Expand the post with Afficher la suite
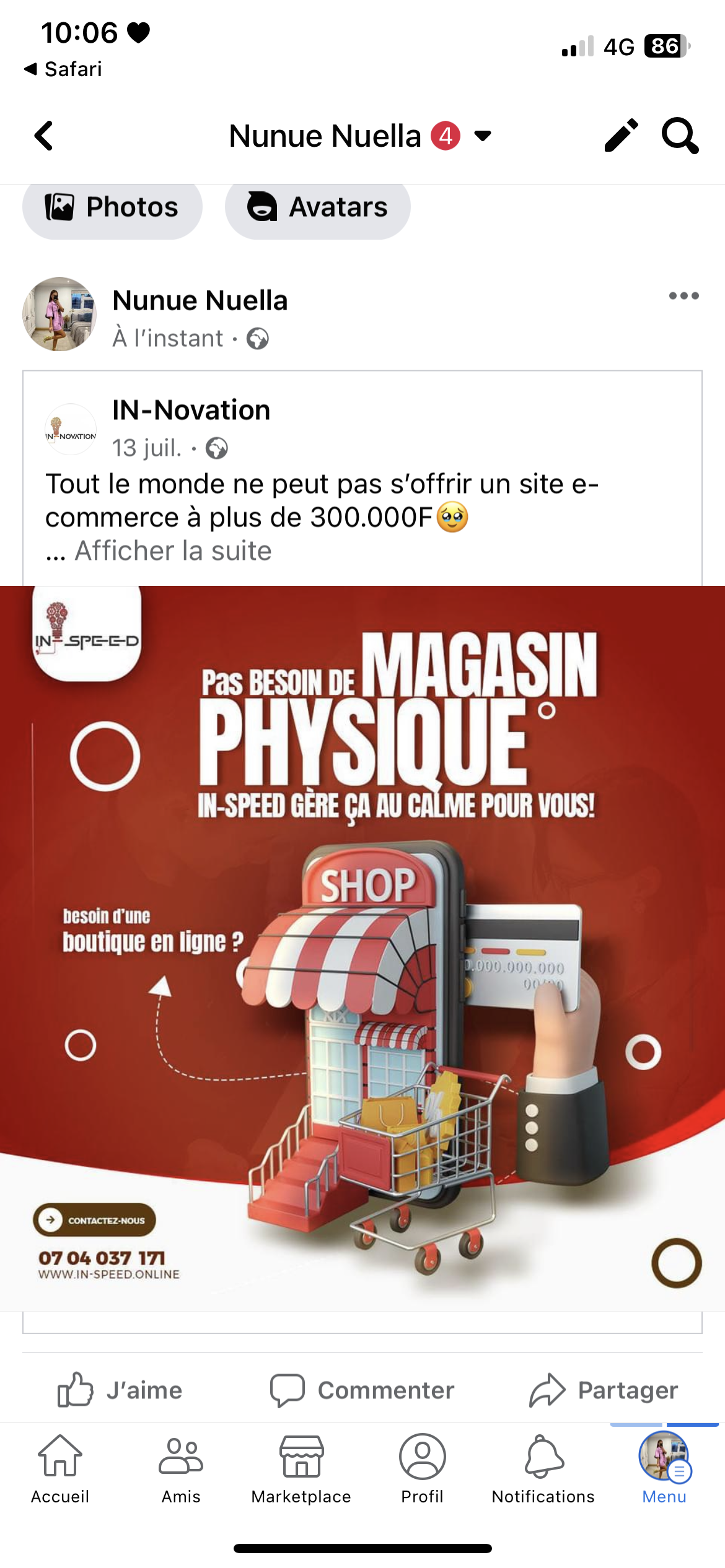The width and height of the screenshot is (725, 1568). click(x=173, y=551)
